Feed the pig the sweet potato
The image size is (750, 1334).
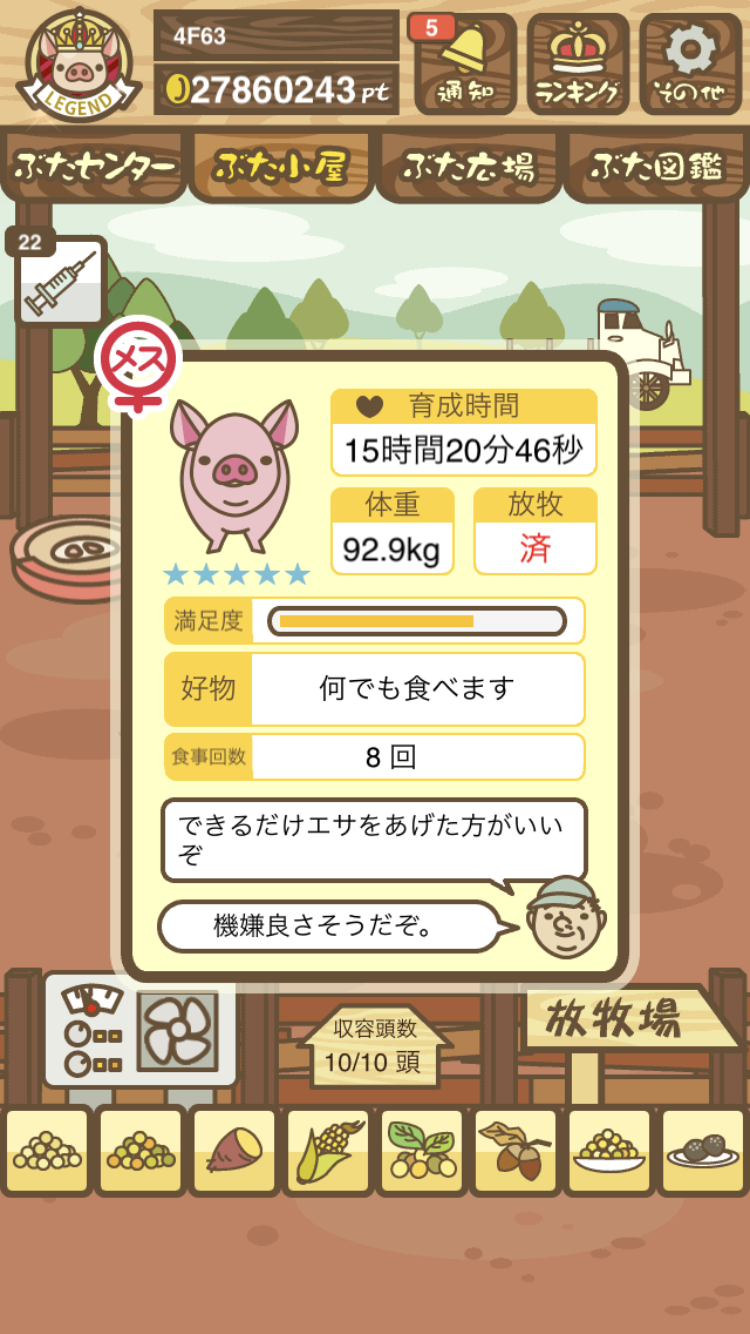point(233,1151)
